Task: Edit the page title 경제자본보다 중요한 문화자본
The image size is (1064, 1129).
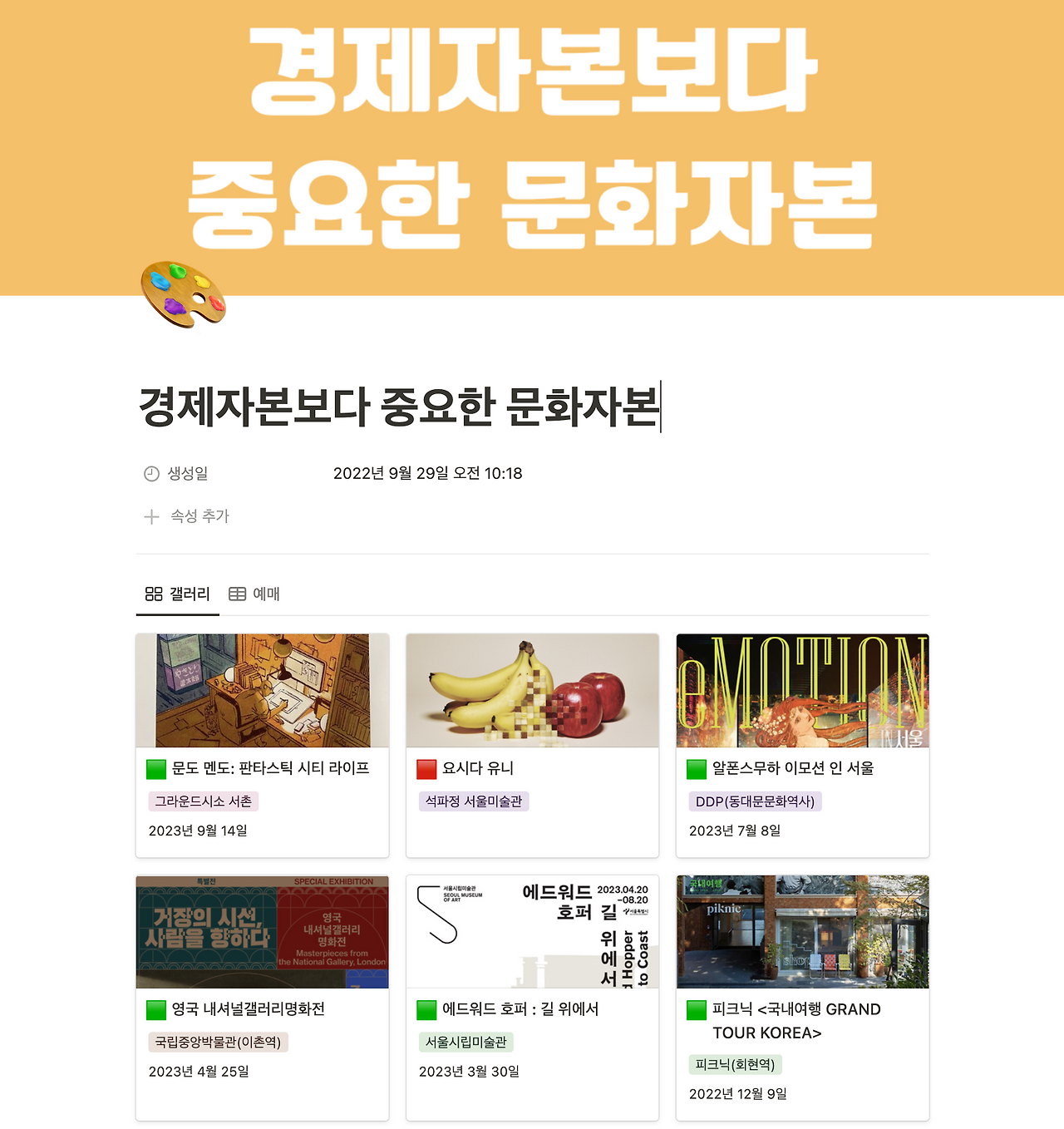Action: pos(399,406)
